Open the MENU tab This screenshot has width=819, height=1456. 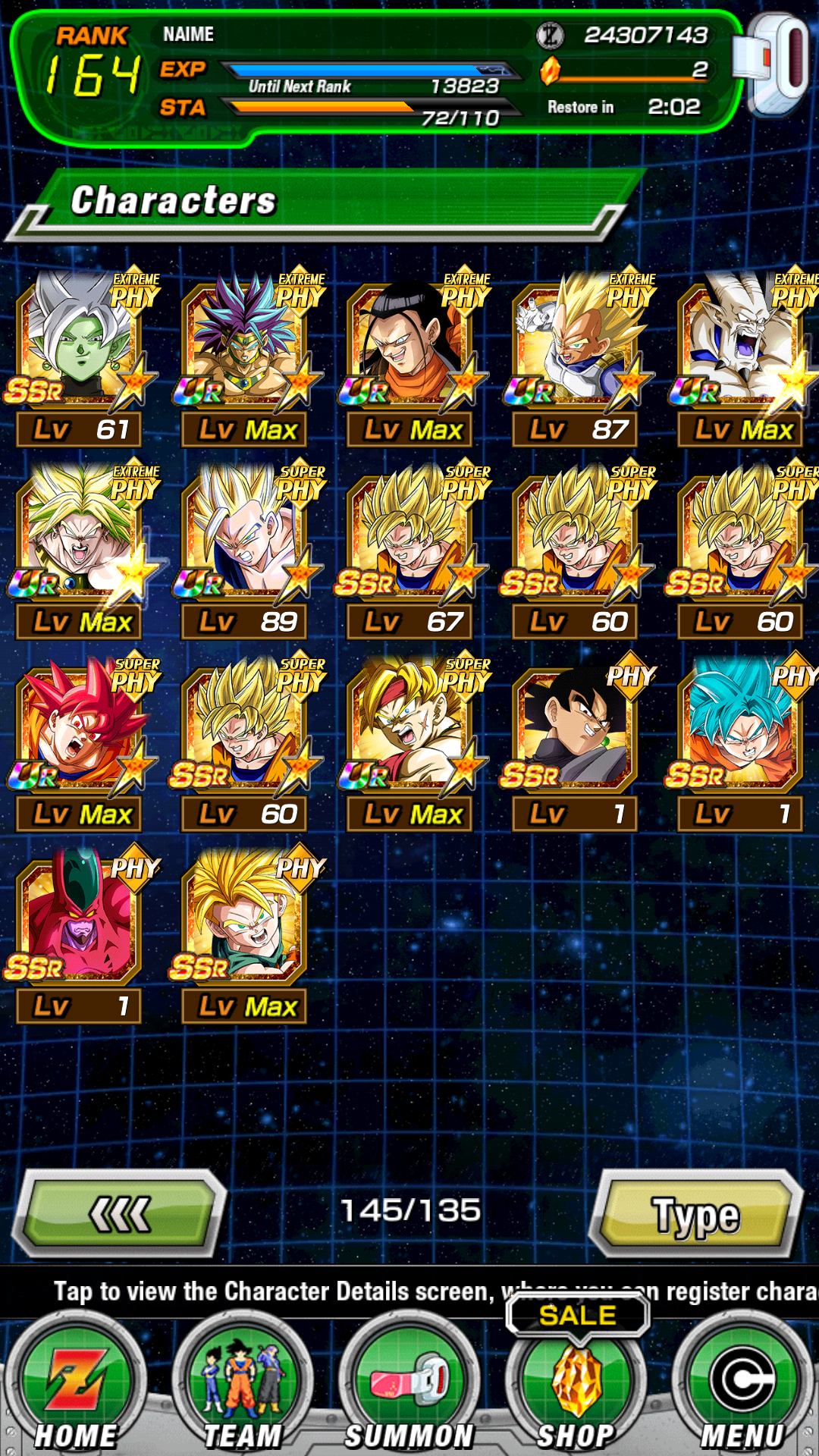(x=743, y=1388)
